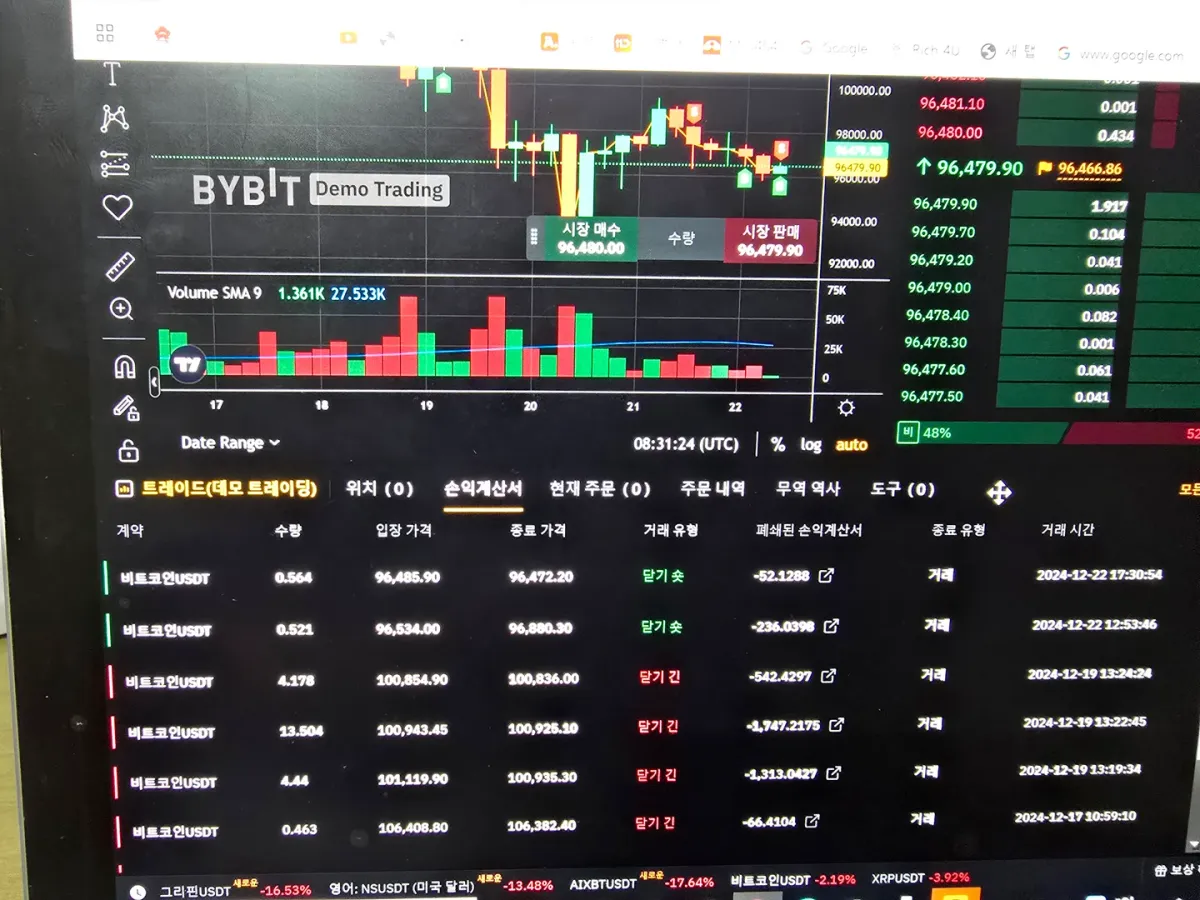Switch to the 현재 주문 (0) tab
Screen dimensions: 1200x900
[x=599, y=489]
